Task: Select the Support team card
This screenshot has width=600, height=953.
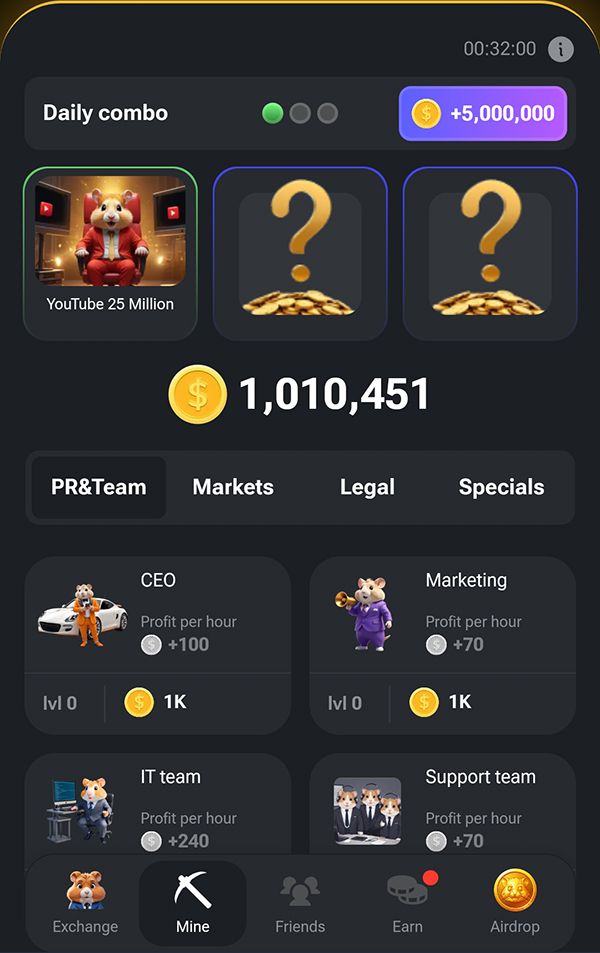Action: 442,805
